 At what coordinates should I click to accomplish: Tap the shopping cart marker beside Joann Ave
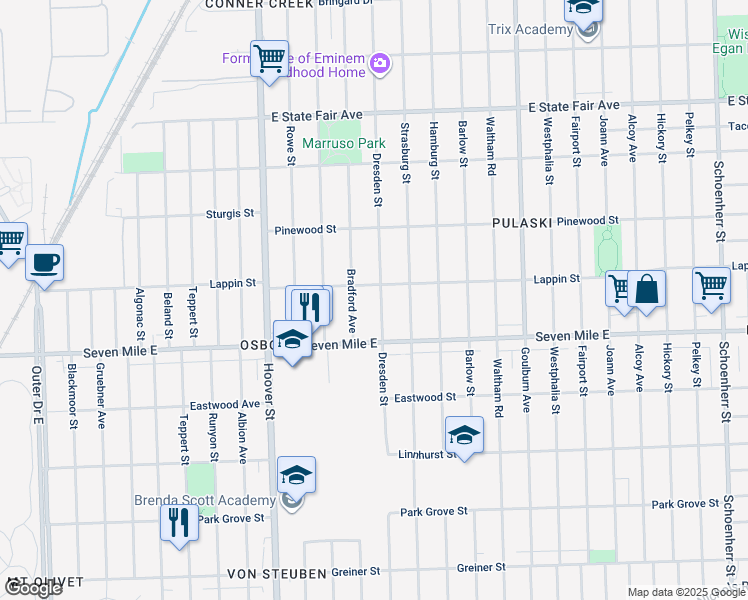[620, 288]
